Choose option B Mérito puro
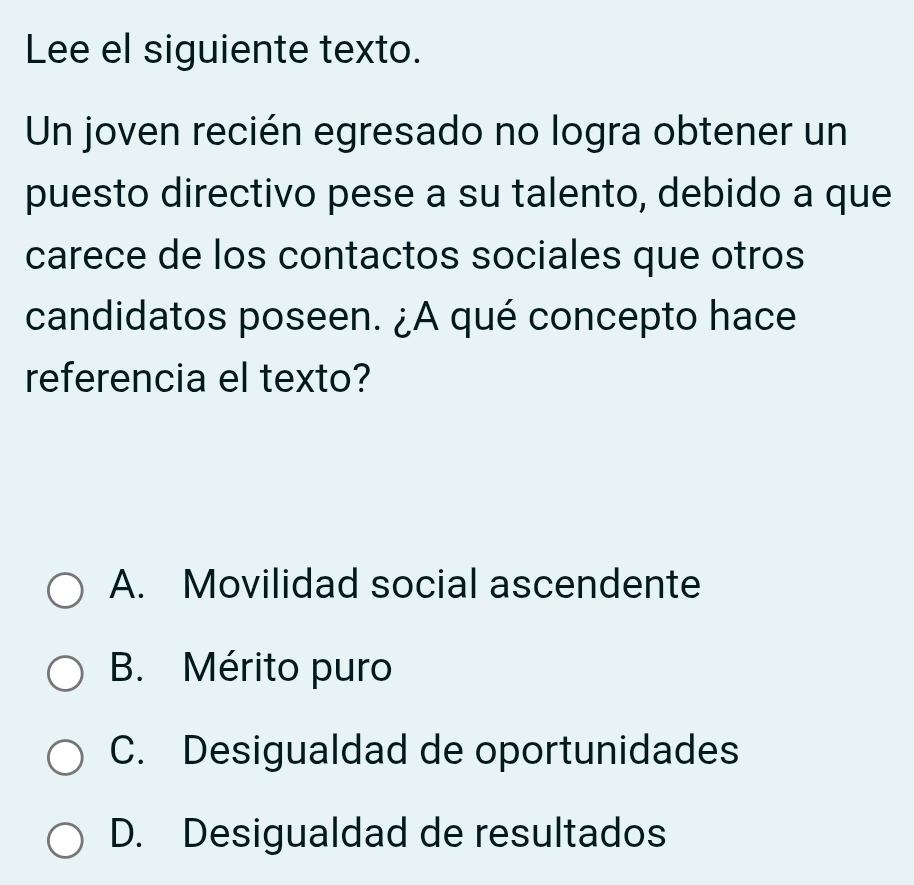The image size is (914, 885). click(x=67, y=673)
